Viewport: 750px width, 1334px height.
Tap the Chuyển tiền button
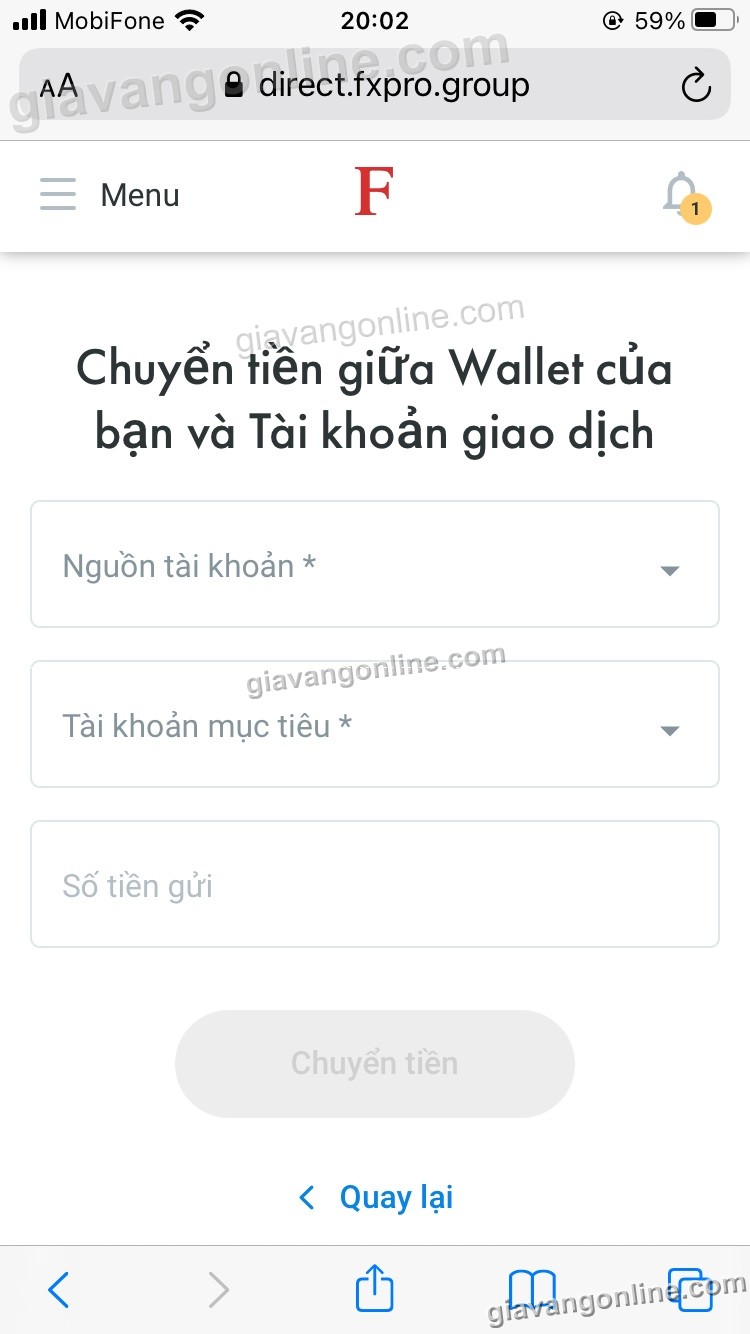375,1063
